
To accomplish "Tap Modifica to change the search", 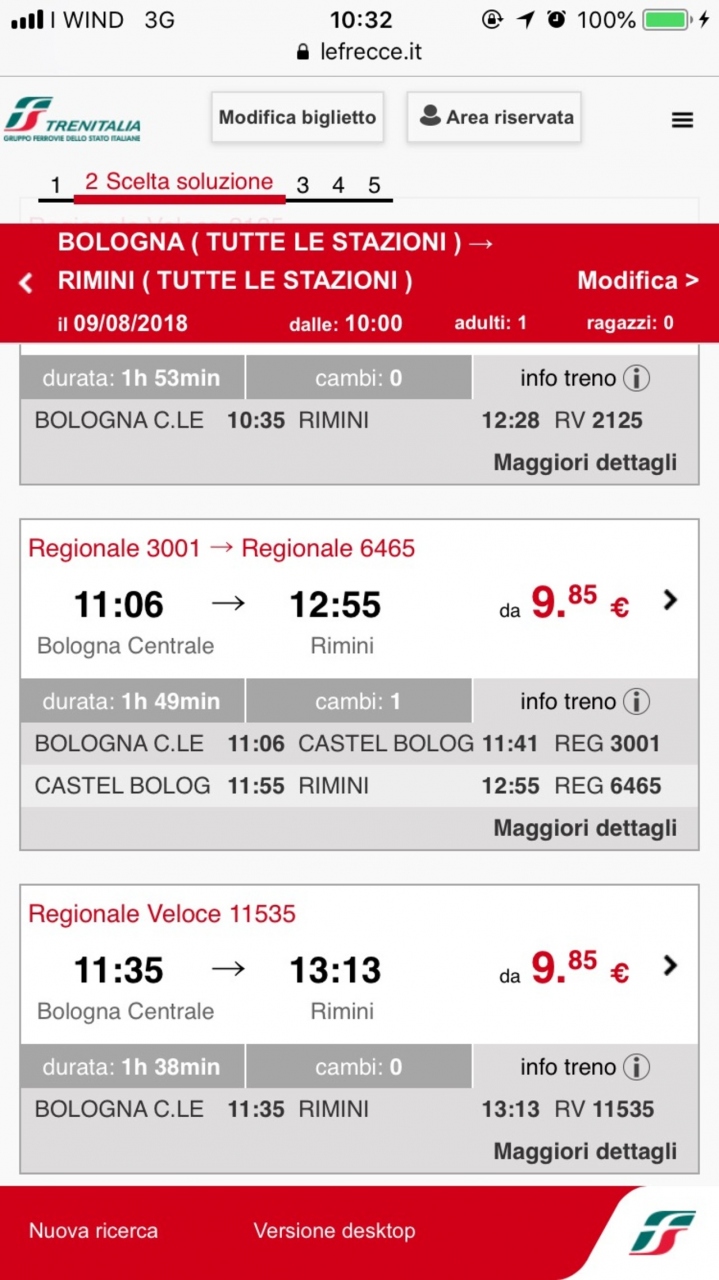I will coord(637,280).
